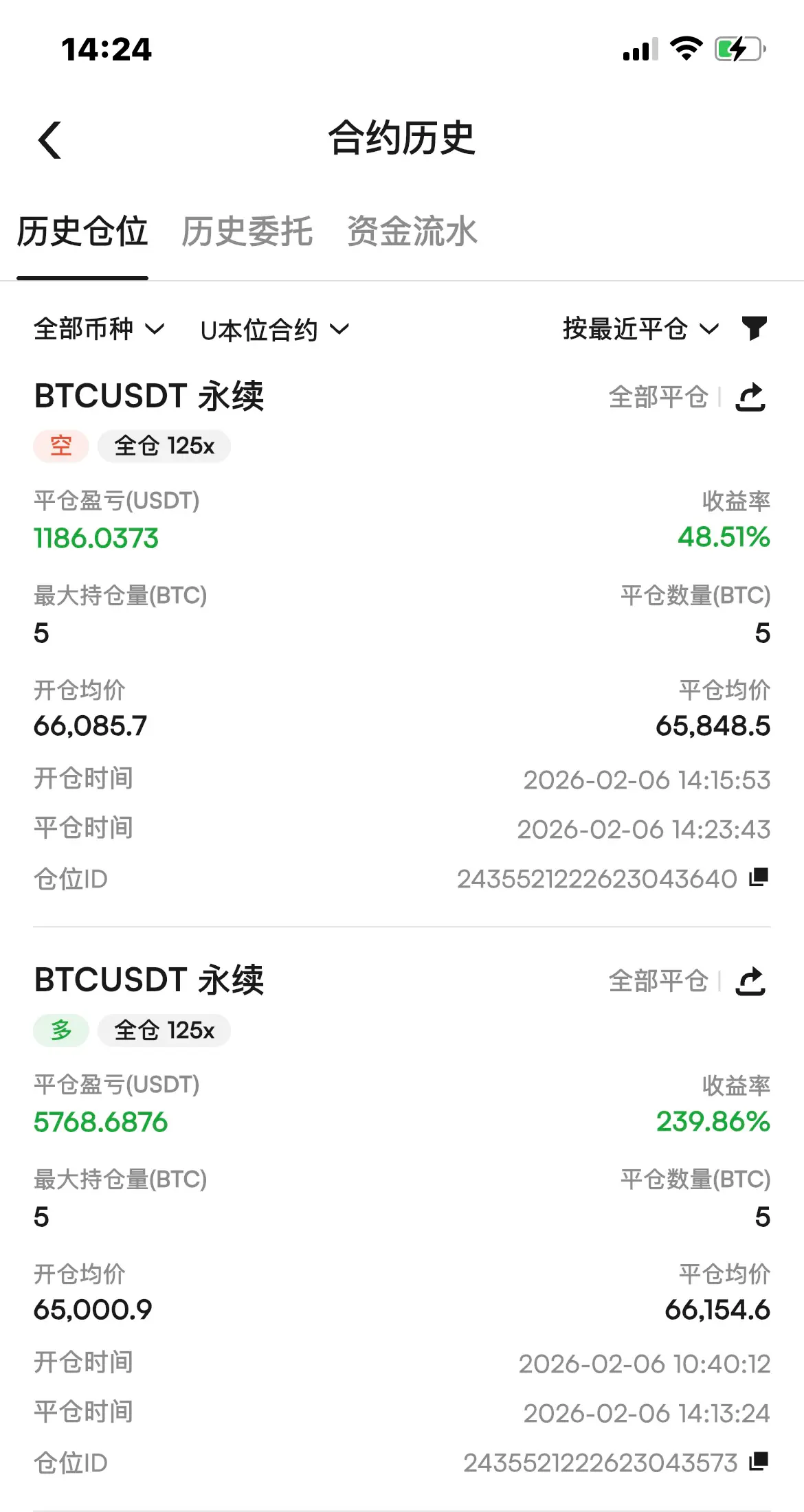This screenshot has height=1512, width=804.
Task: Switch to the 资金流水 tab
Action: pos(412,231)
